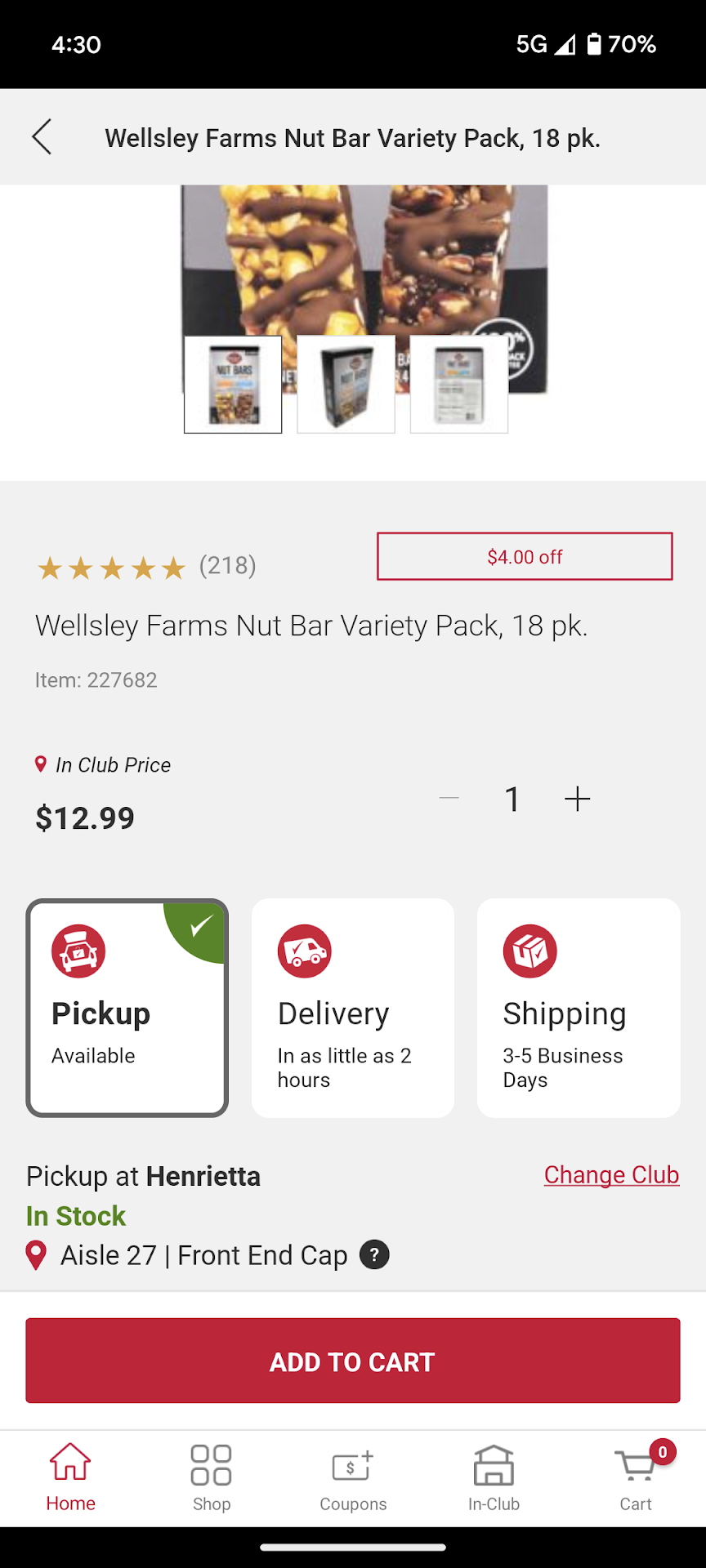The width and height of the screenshot is (706, 1568).
Task: Choose the Pickup fulfillment option
Action: coord(127,1008)
